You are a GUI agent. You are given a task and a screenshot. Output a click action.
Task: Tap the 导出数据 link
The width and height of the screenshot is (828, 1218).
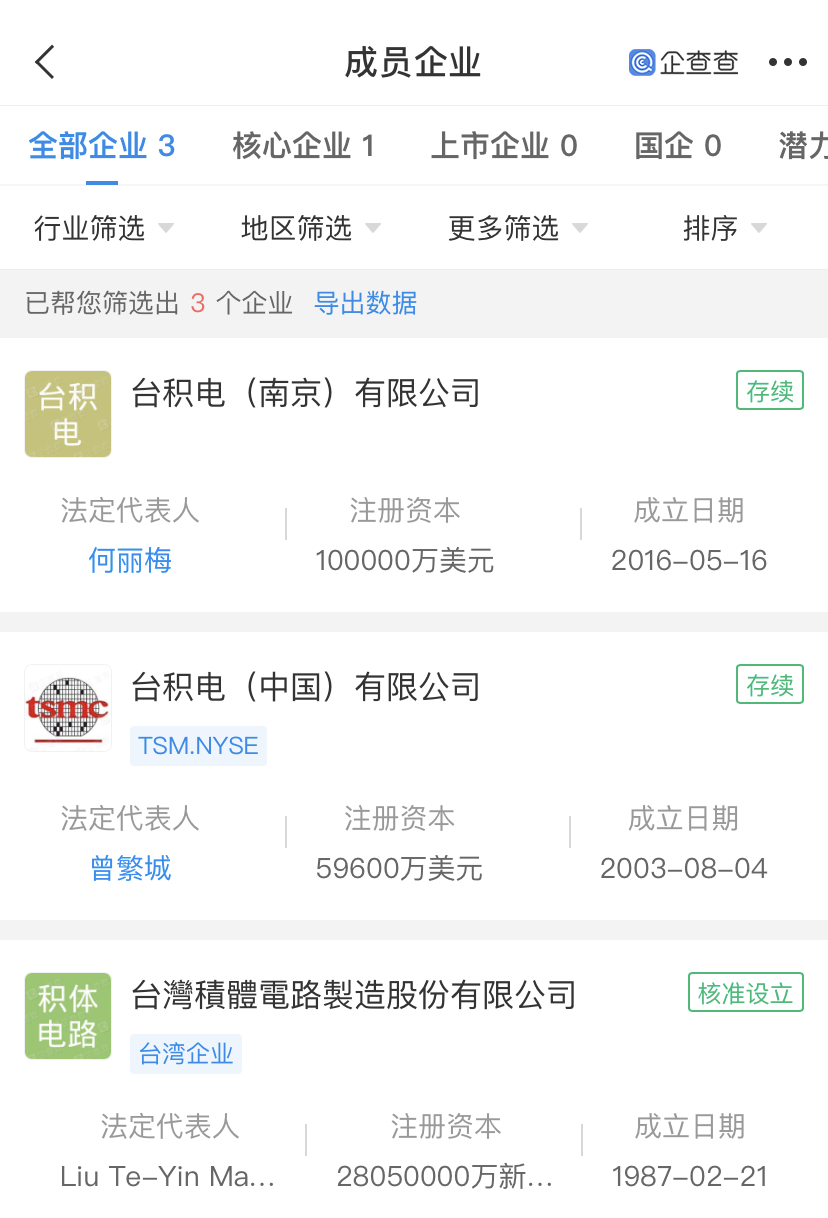[x=365, y=303]
